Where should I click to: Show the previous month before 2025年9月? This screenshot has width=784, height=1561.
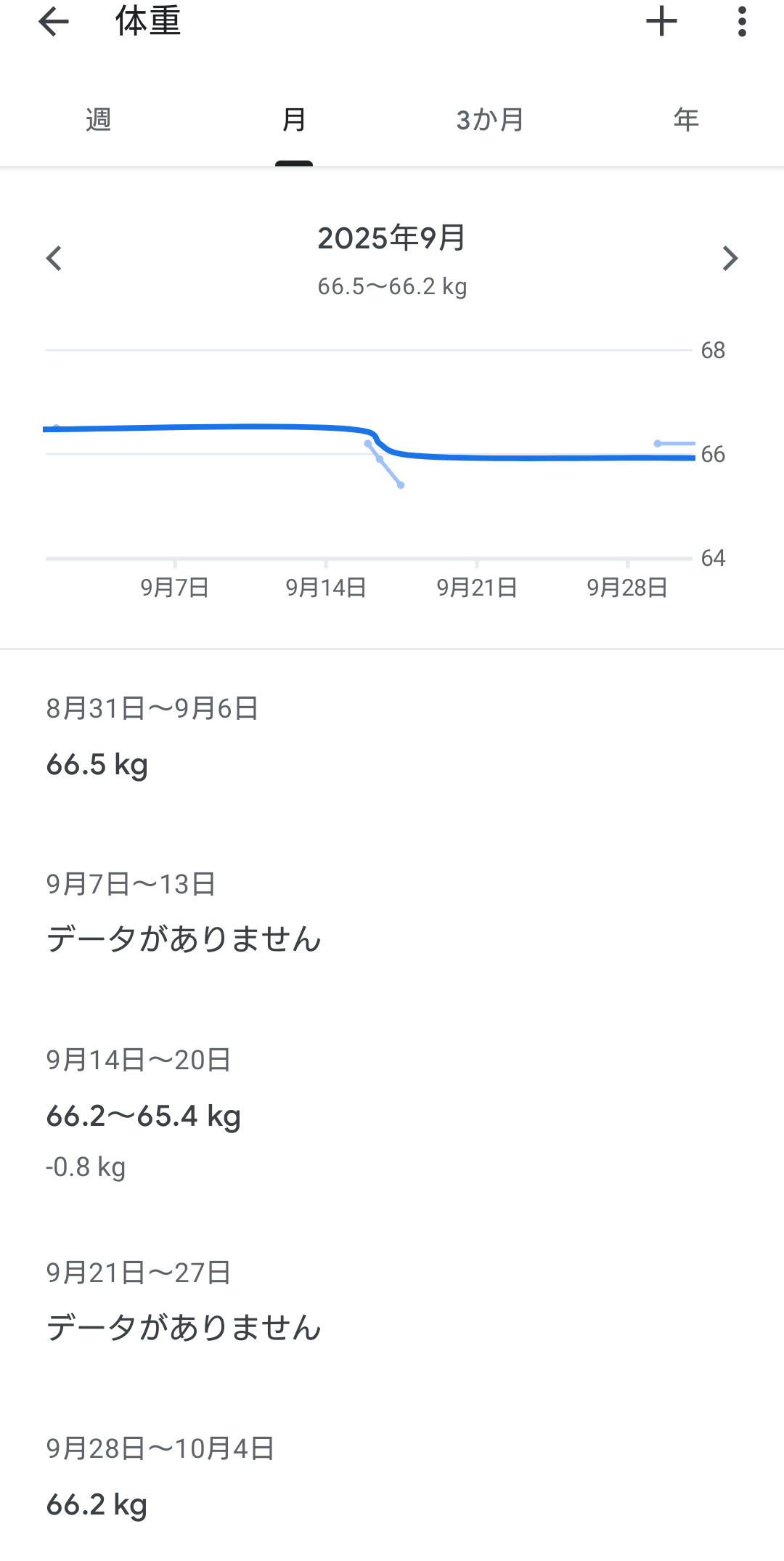54,259
